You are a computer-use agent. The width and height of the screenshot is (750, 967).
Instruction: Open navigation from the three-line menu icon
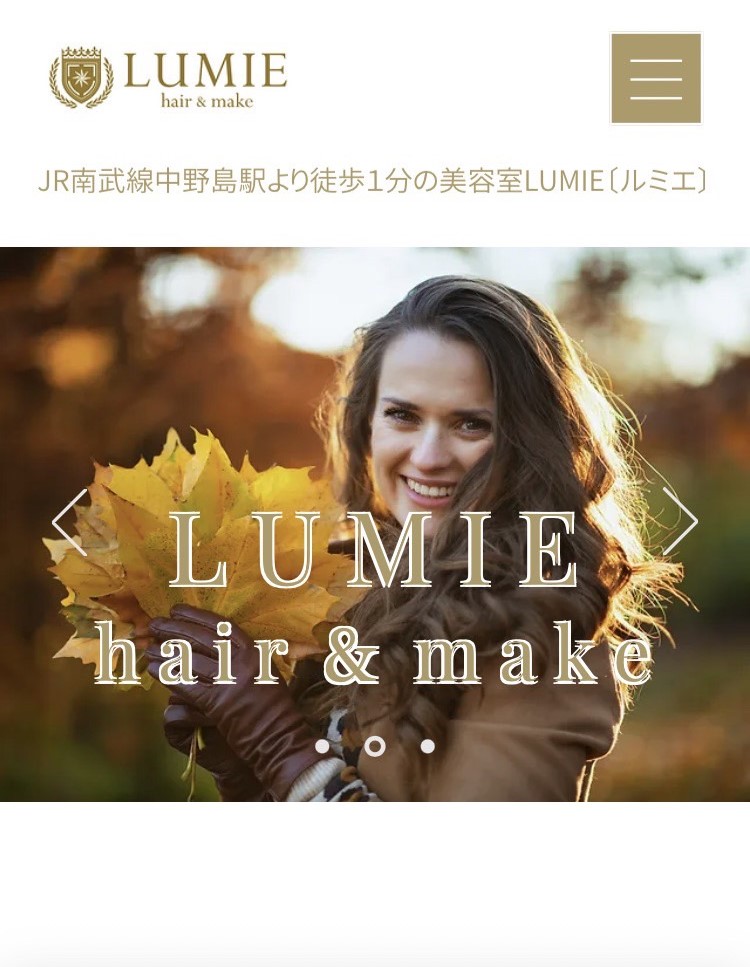[655, 80]
